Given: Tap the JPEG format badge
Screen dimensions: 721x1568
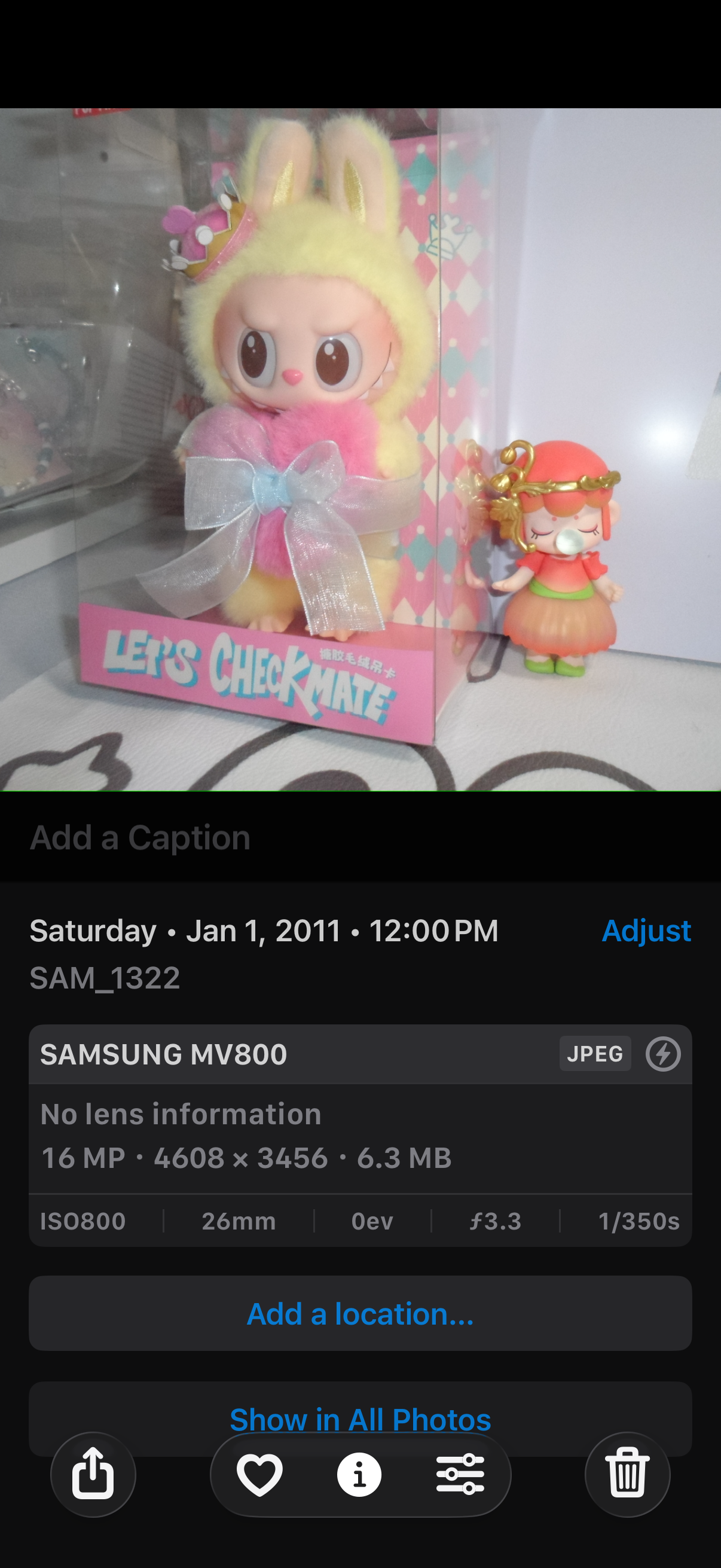Looking at the screenshot, I should pos(594,1053).
